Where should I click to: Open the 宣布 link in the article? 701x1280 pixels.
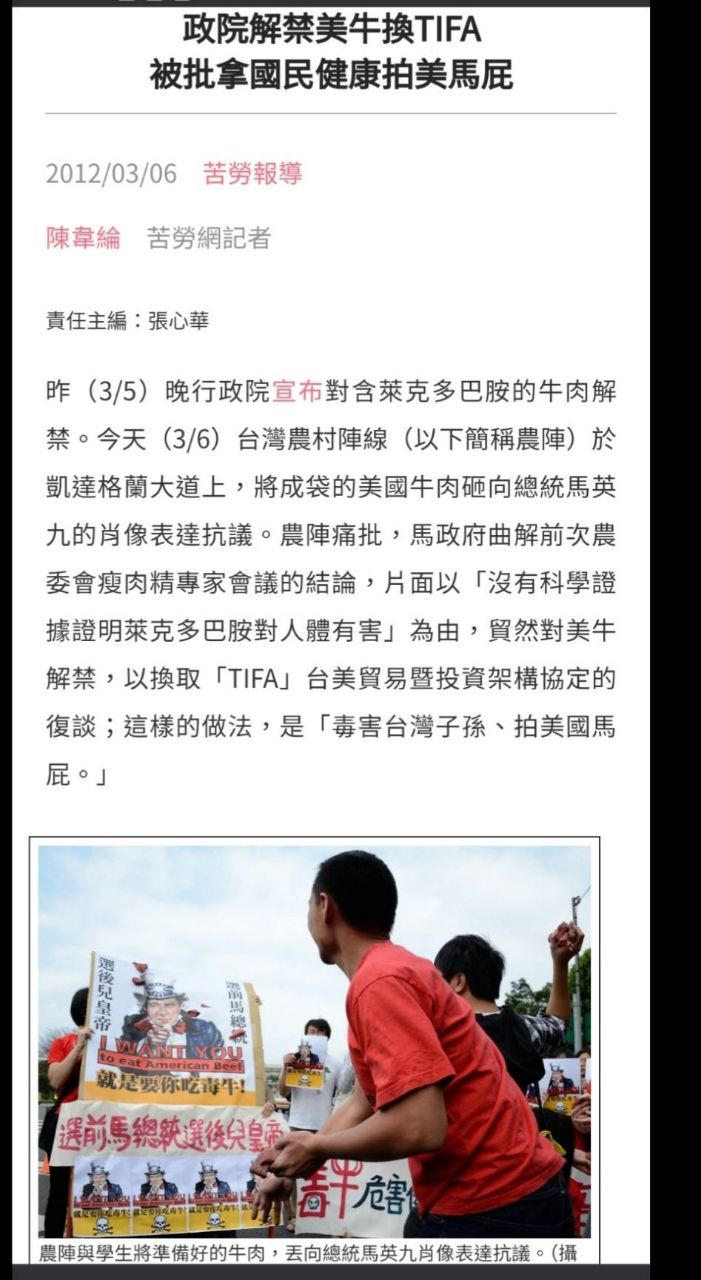296,392
